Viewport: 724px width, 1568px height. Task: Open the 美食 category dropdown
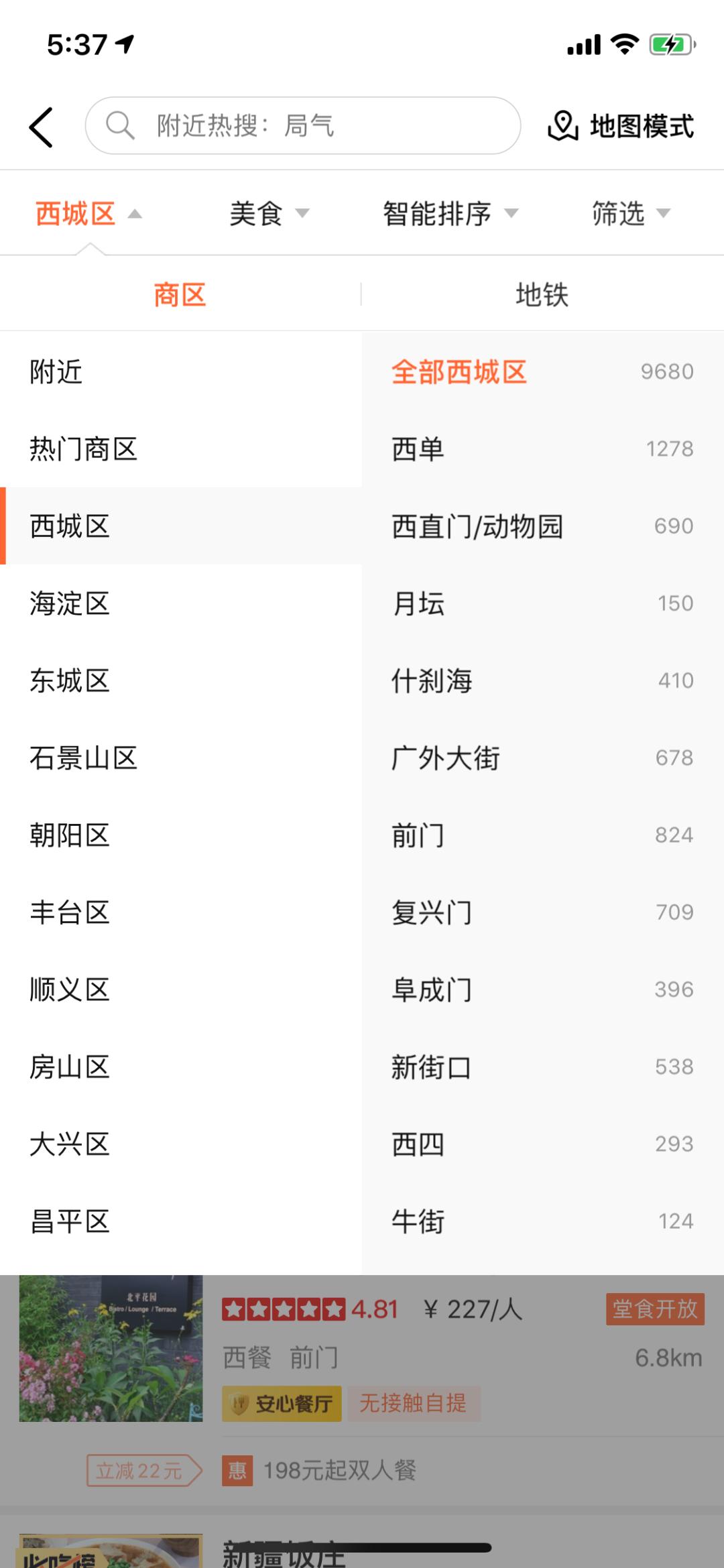(269, 214)
